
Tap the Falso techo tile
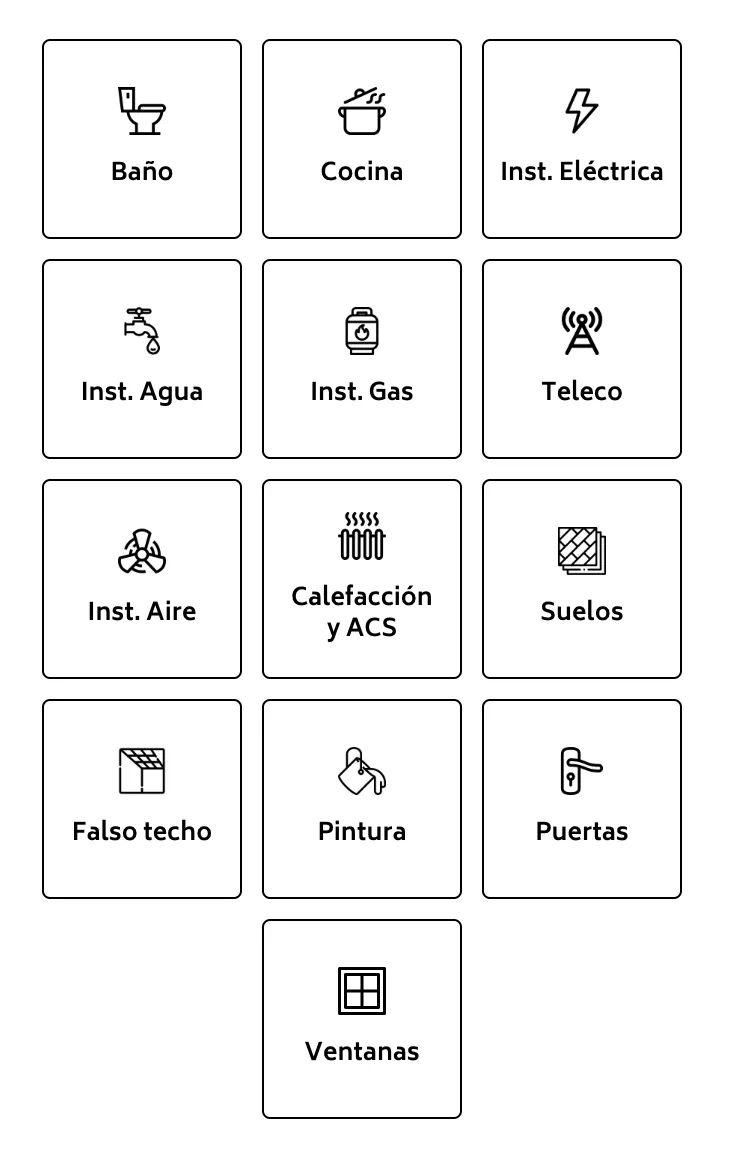[x=142, y=799]
